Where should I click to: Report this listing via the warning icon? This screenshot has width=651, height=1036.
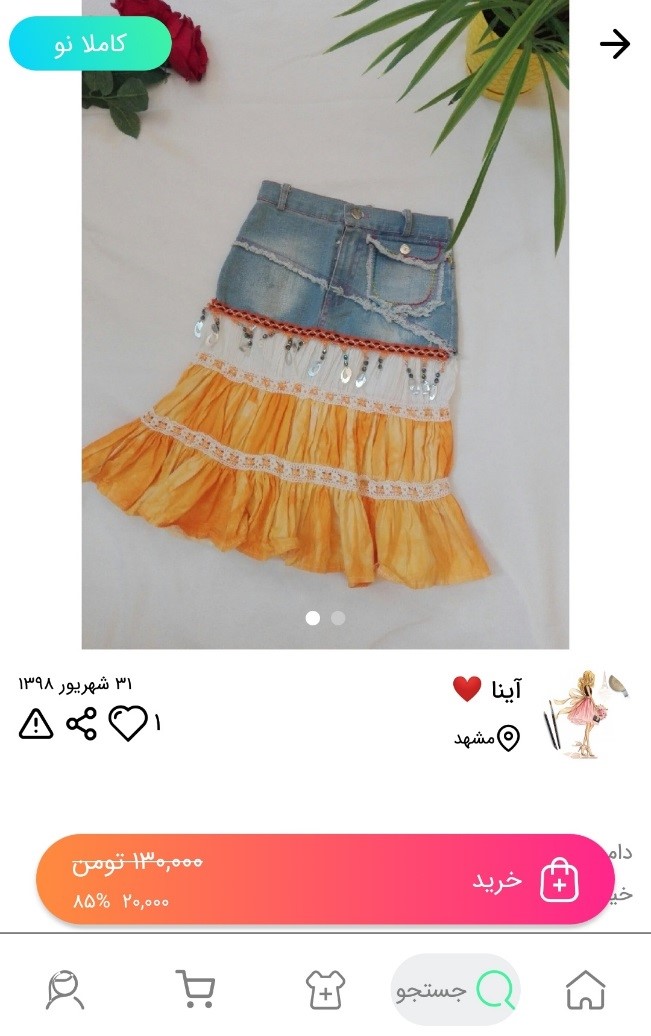pyautogui.click(x=36, y=723)
